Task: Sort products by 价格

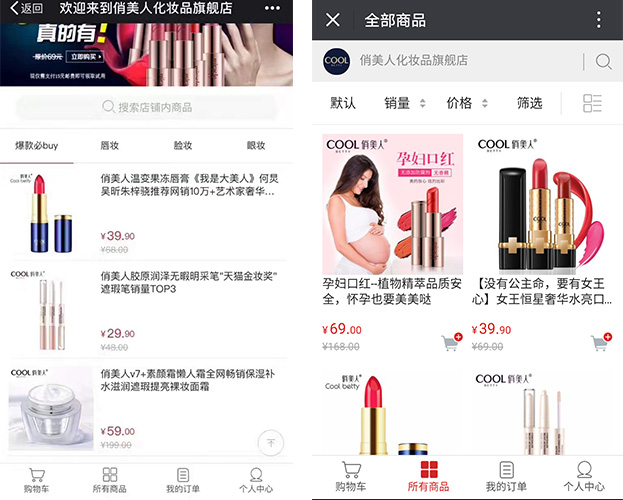Action: (466, 103)
